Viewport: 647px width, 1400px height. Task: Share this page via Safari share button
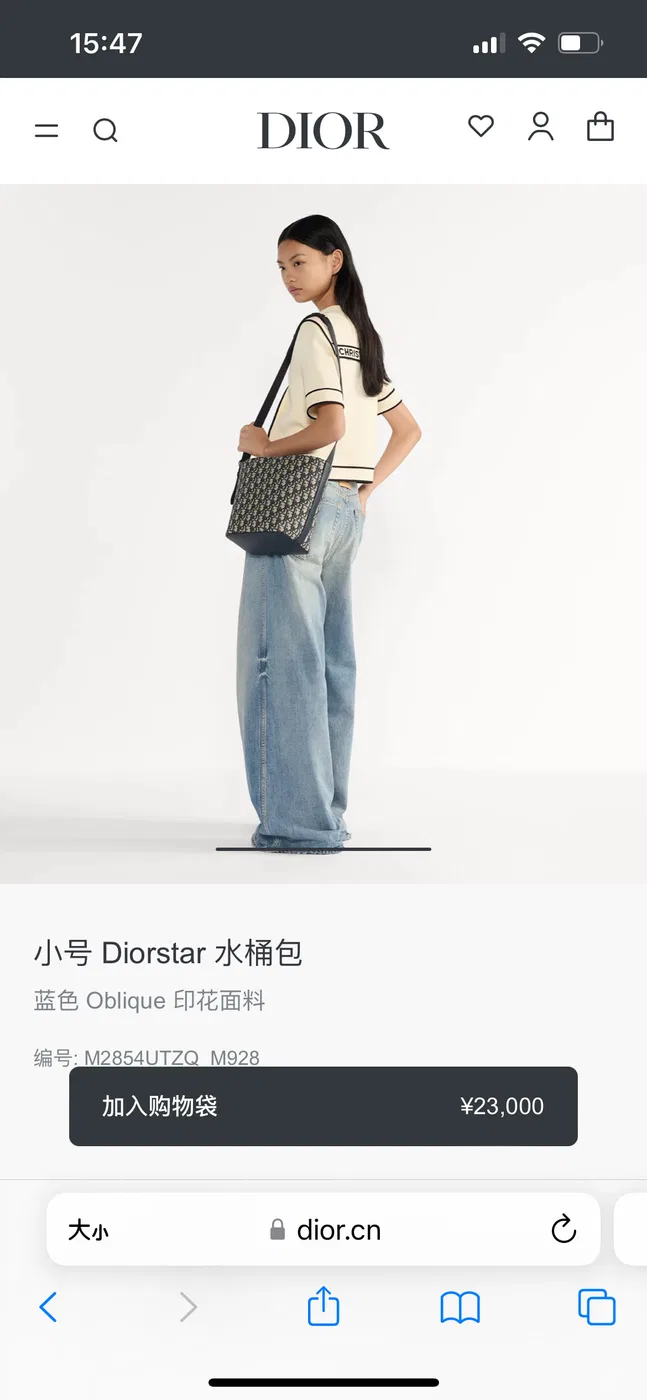[323, 1306]
